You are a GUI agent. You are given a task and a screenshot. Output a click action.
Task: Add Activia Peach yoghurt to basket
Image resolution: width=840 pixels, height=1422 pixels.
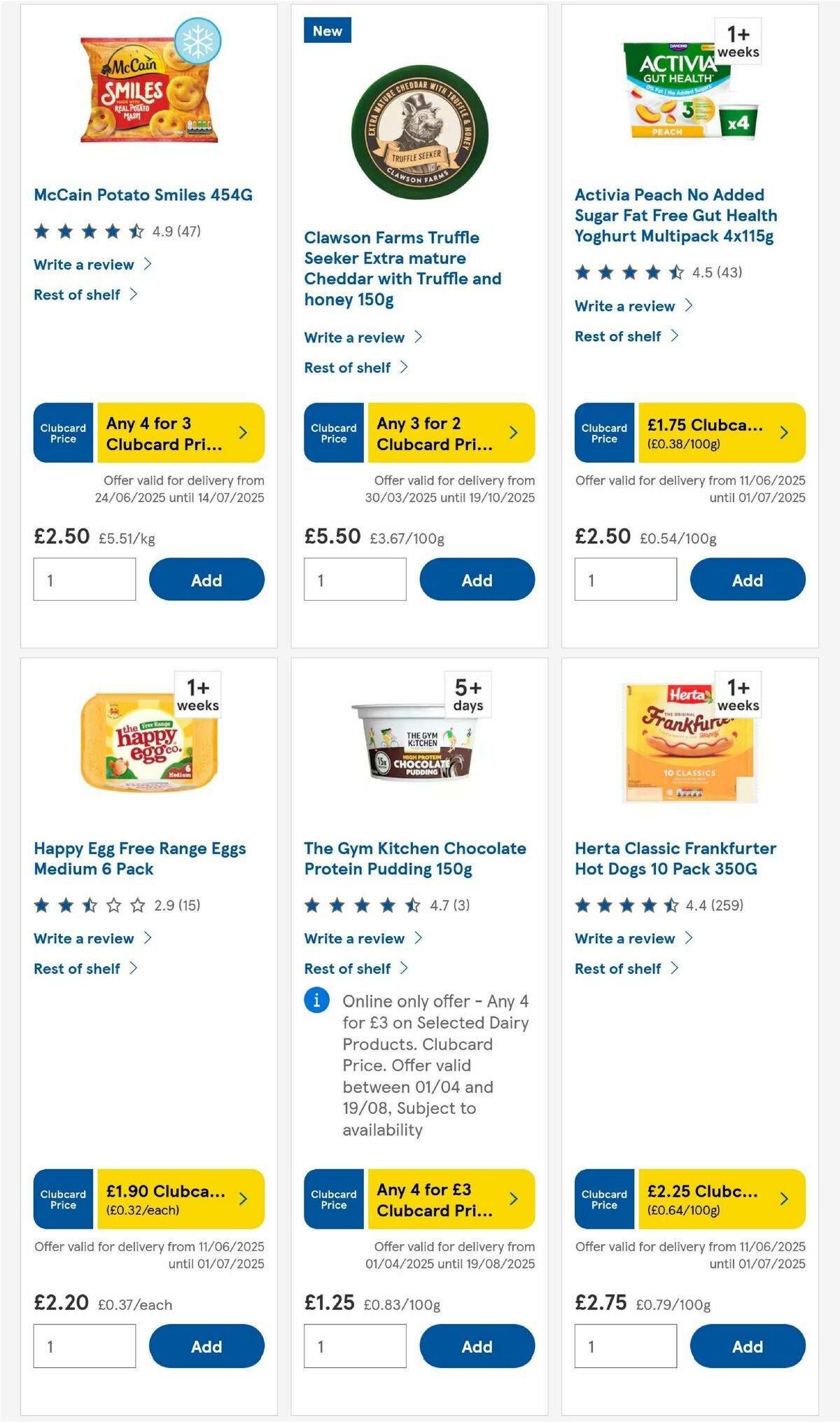click(x=747, y=580)
